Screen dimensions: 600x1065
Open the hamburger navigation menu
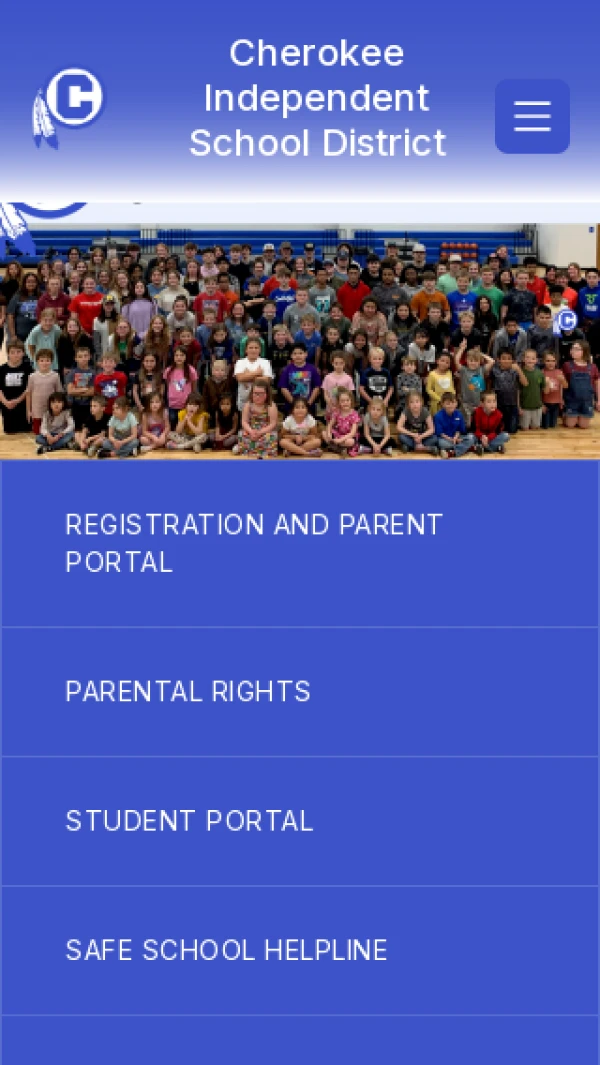(x=532, y=116)
